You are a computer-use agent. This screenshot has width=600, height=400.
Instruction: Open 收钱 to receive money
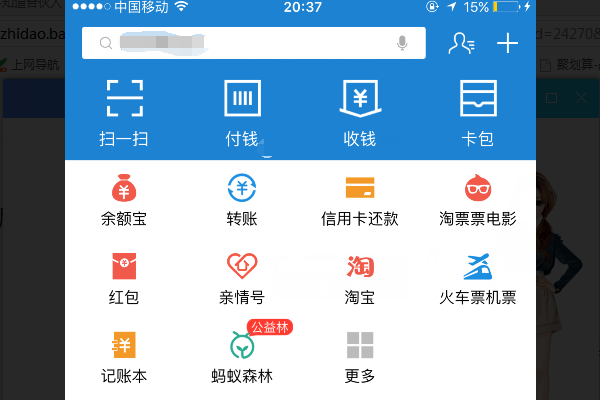pyautogui.click(x=359, y=112)
